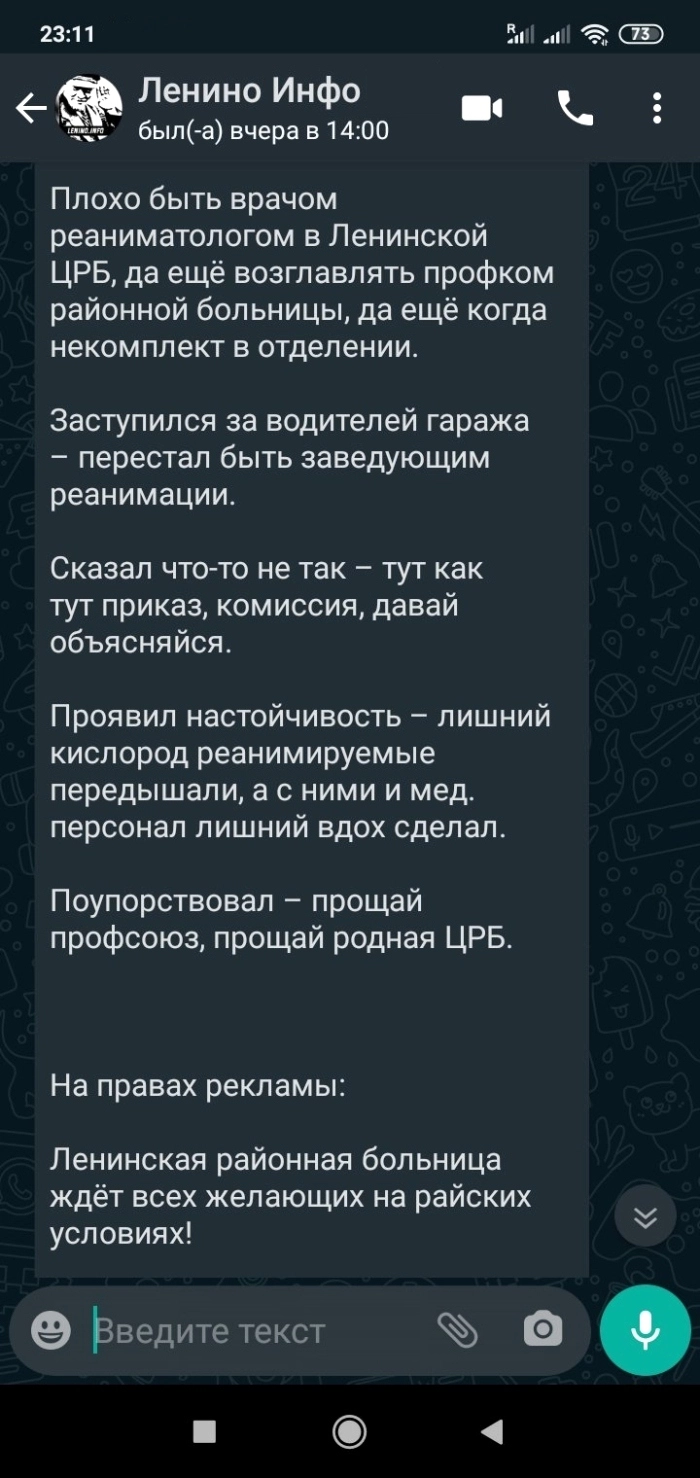Open Ленино Инфо contact profile
The height and width of the screenshot is (1478, 700).
tap(250, 108)
